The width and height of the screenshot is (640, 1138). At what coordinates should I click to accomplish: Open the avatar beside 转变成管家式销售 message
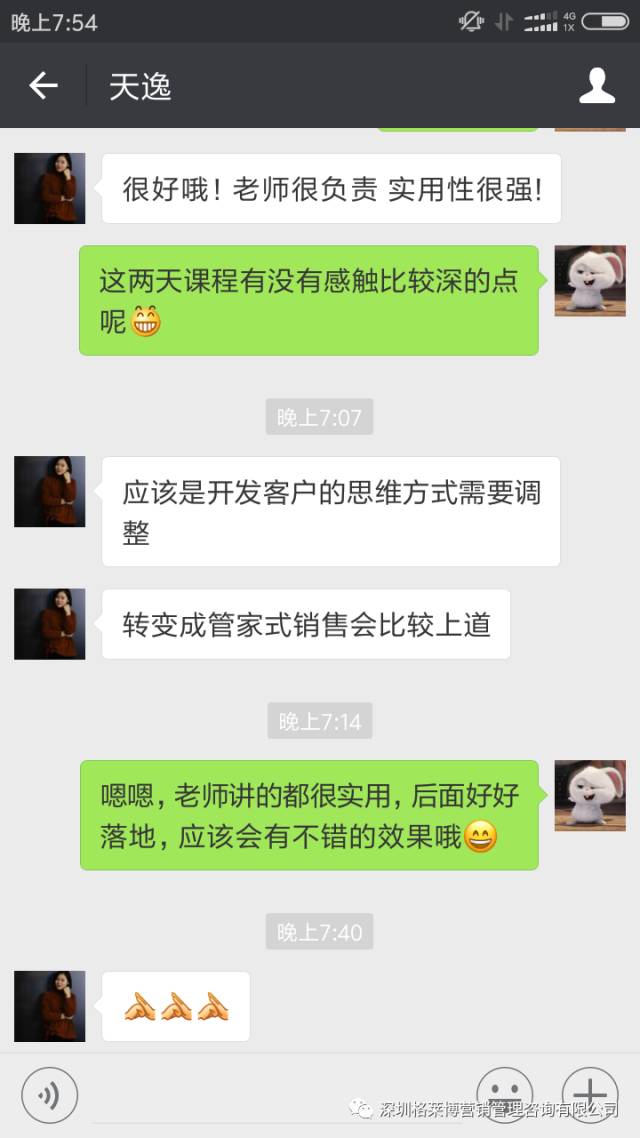point(49,624)
